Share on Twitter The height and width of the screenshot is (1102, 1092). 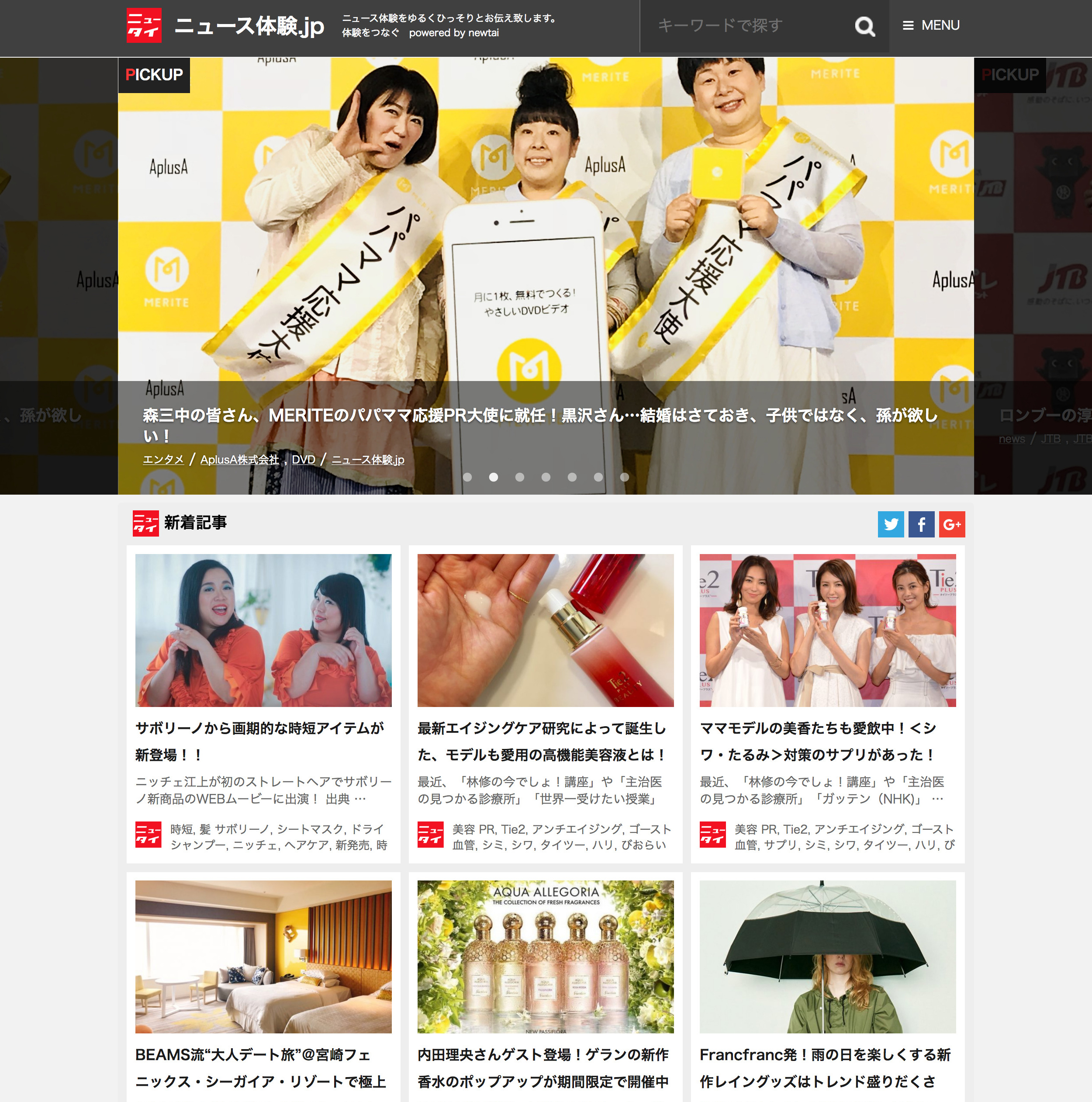(x=891, y=524)
